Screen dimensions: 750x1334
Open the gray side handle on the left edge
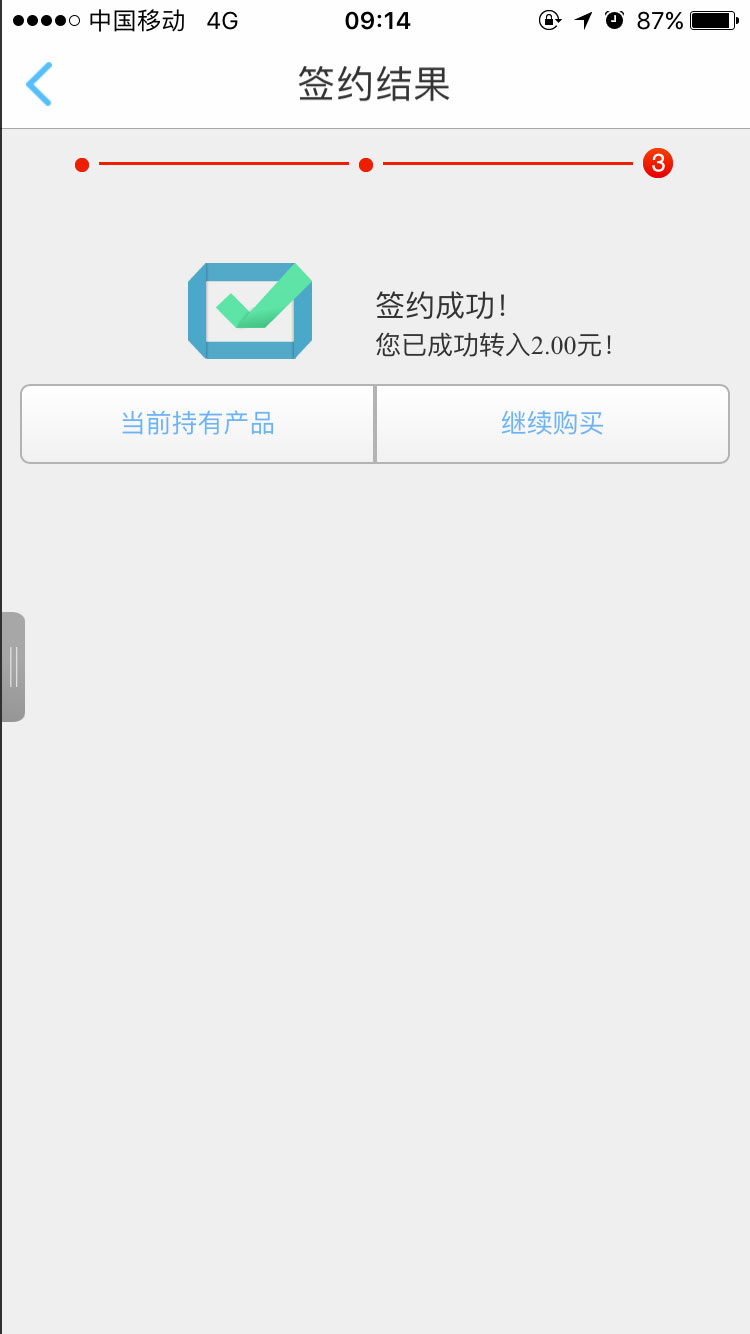[13, 667]
